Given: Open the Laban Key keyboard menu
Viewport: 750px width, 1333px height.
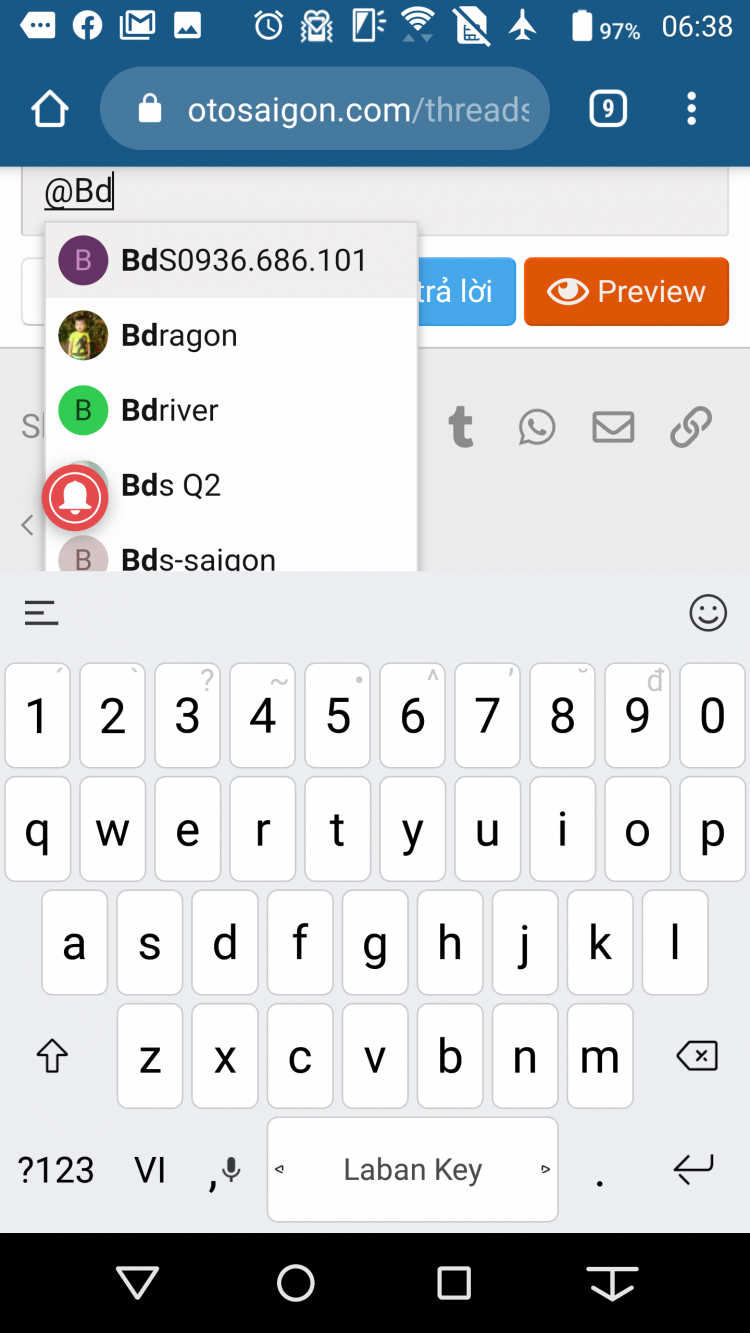Looking at the screenshot, I should (41, 612).
